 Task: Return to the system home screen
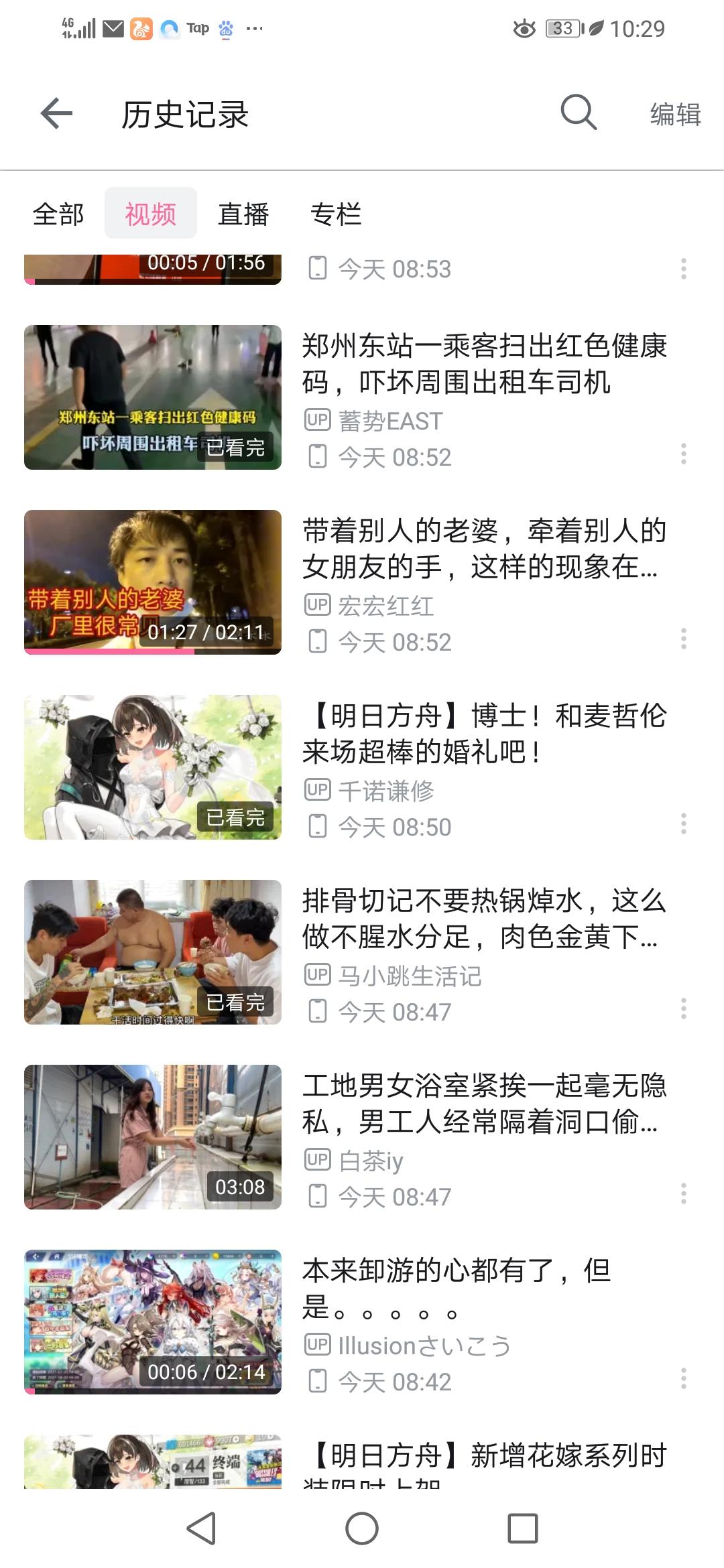(x=362, y=1529)
